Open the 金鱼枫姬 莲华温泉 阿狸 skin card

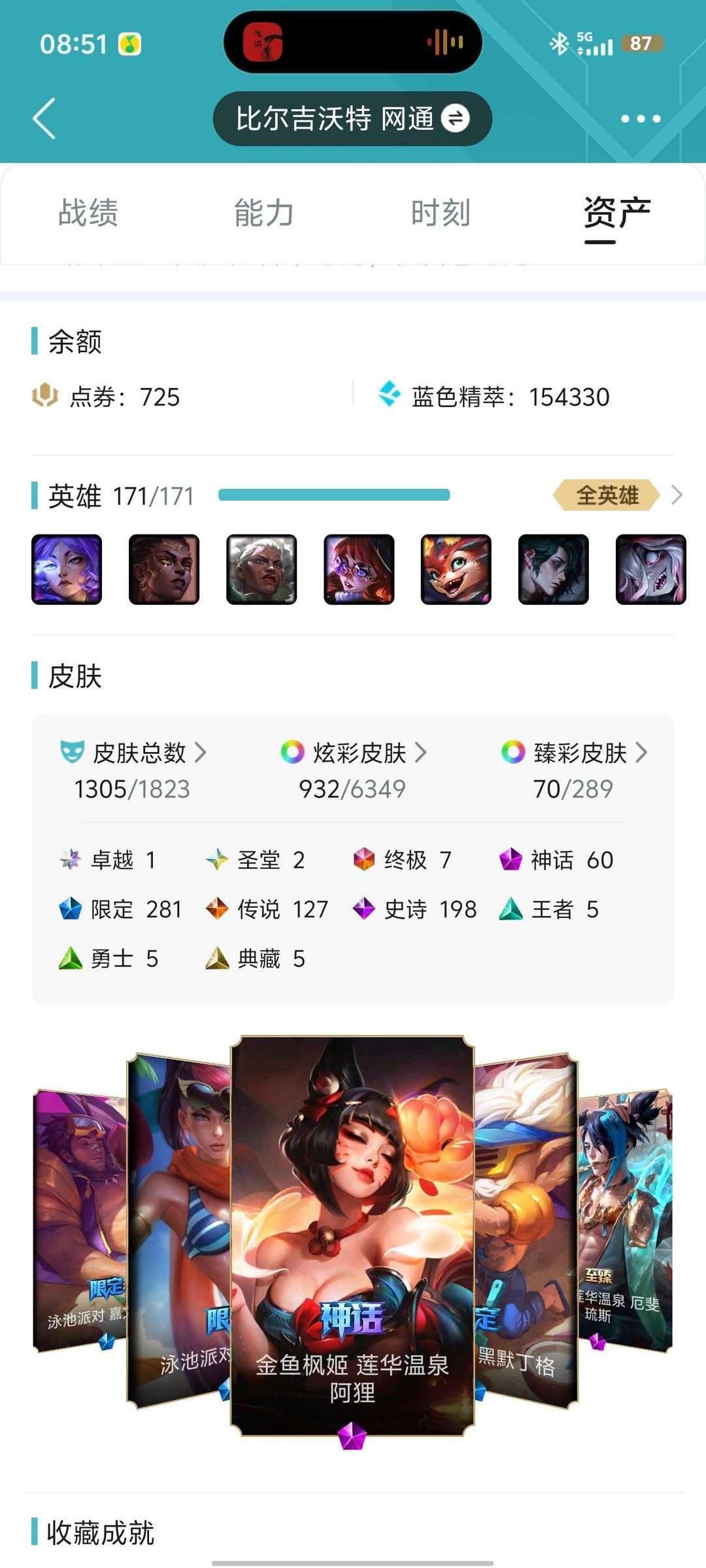click(x=352, y=1236)
